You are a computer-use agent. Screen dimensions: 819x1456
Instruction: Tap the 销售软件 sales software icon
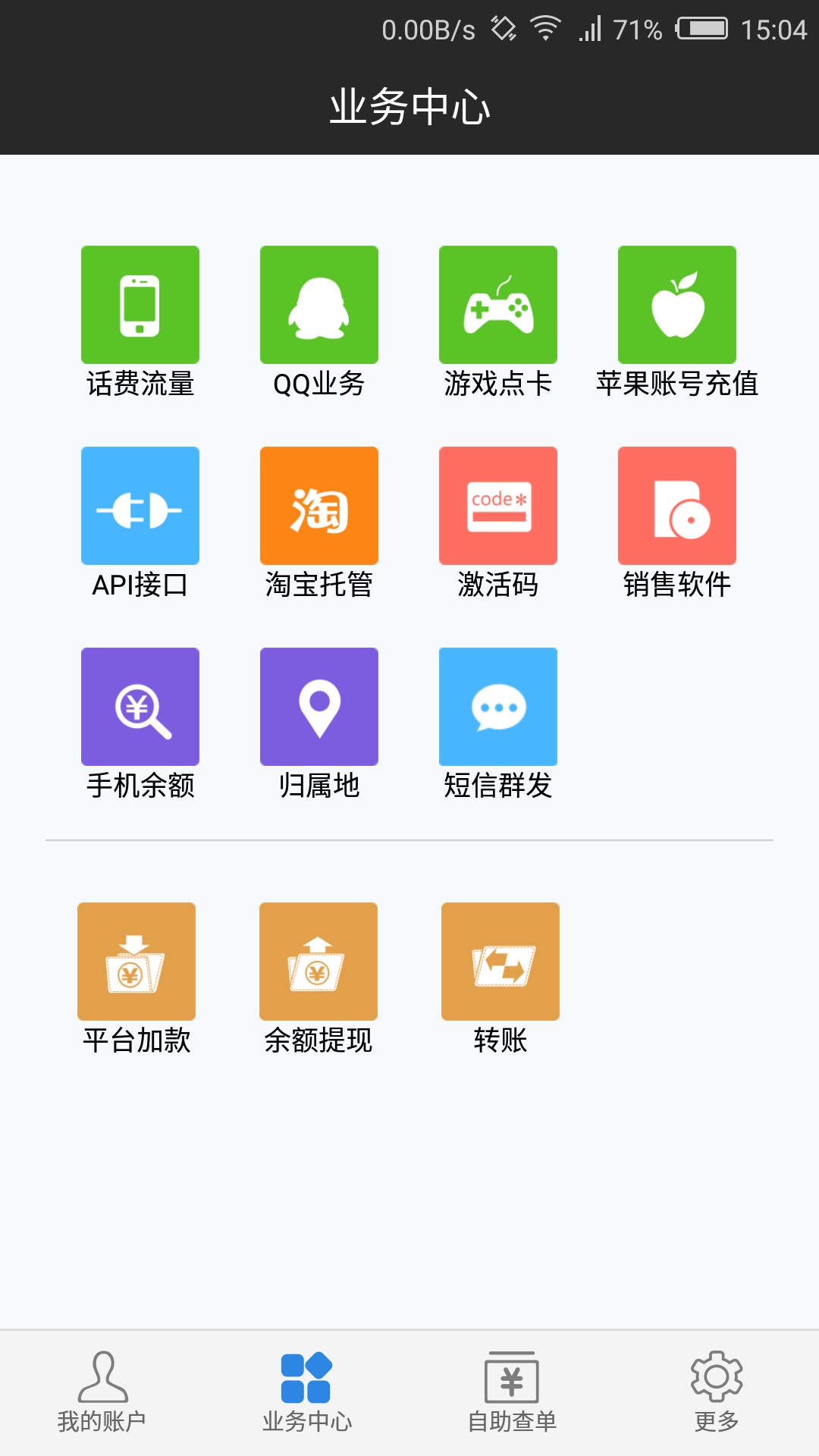click(x=677, y=505)
